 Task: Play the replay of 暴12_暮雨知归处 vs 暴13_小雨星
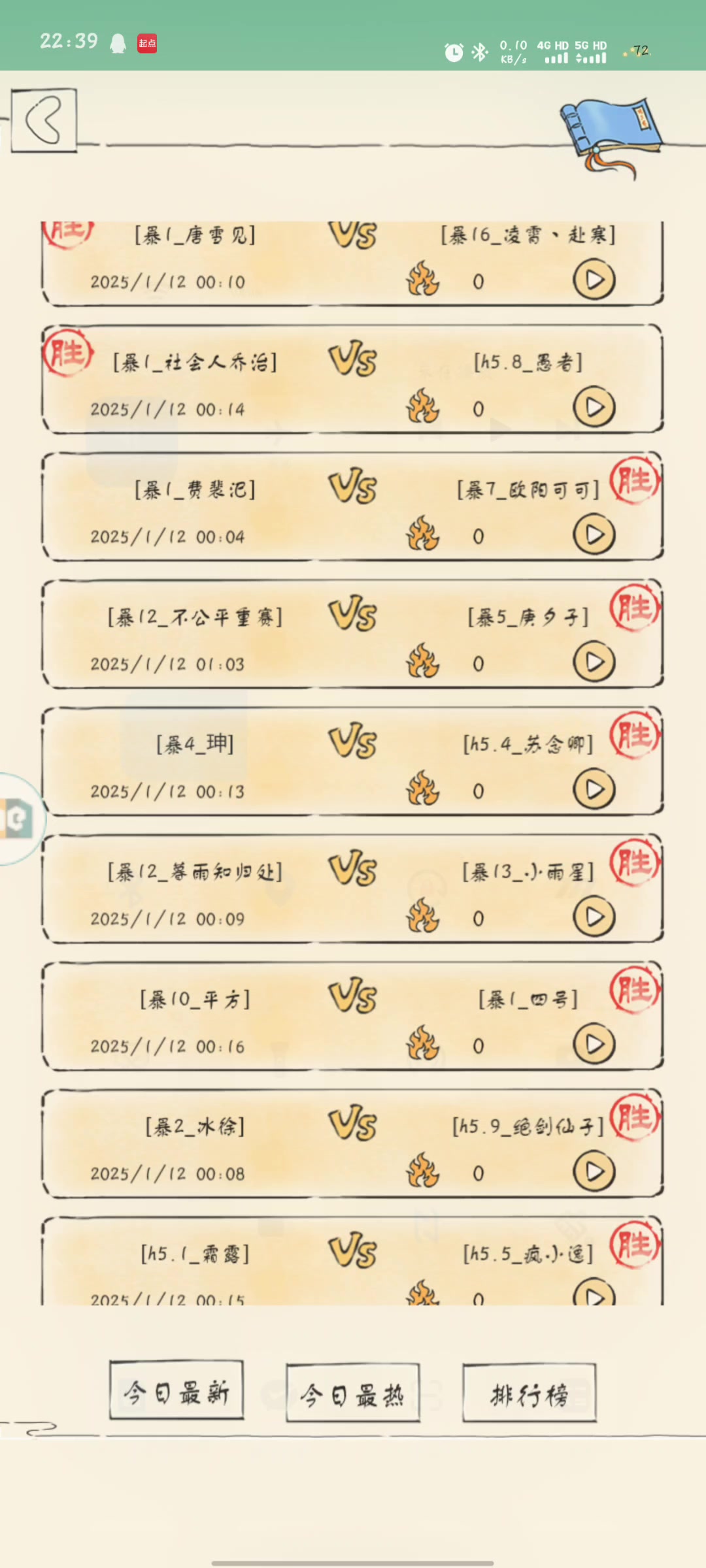pyautogui.click(x=594, y=917)
